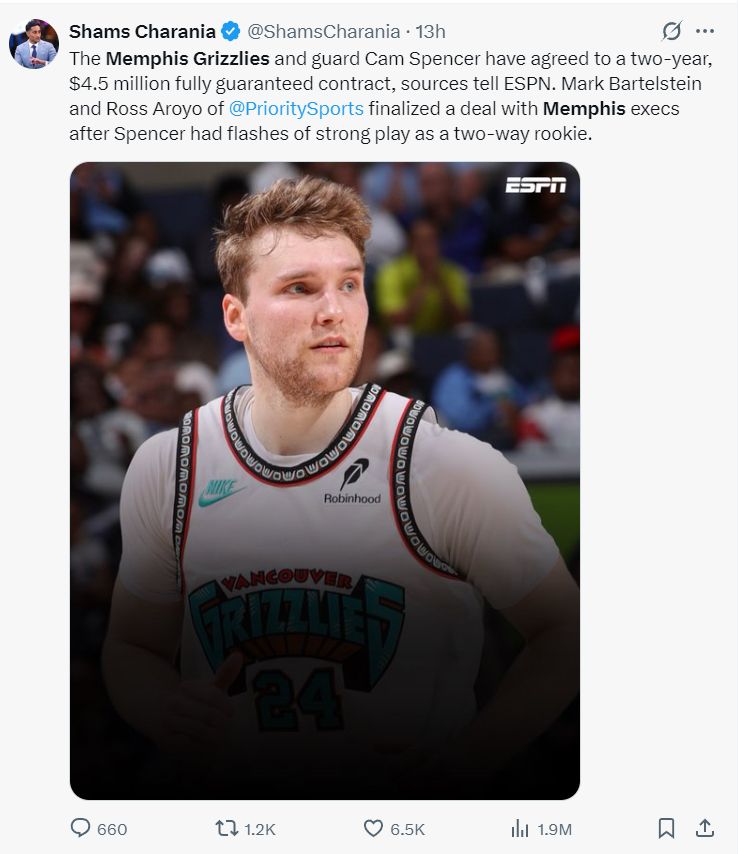
Task: Open the Cam Spencer photo
Action: 325,480
